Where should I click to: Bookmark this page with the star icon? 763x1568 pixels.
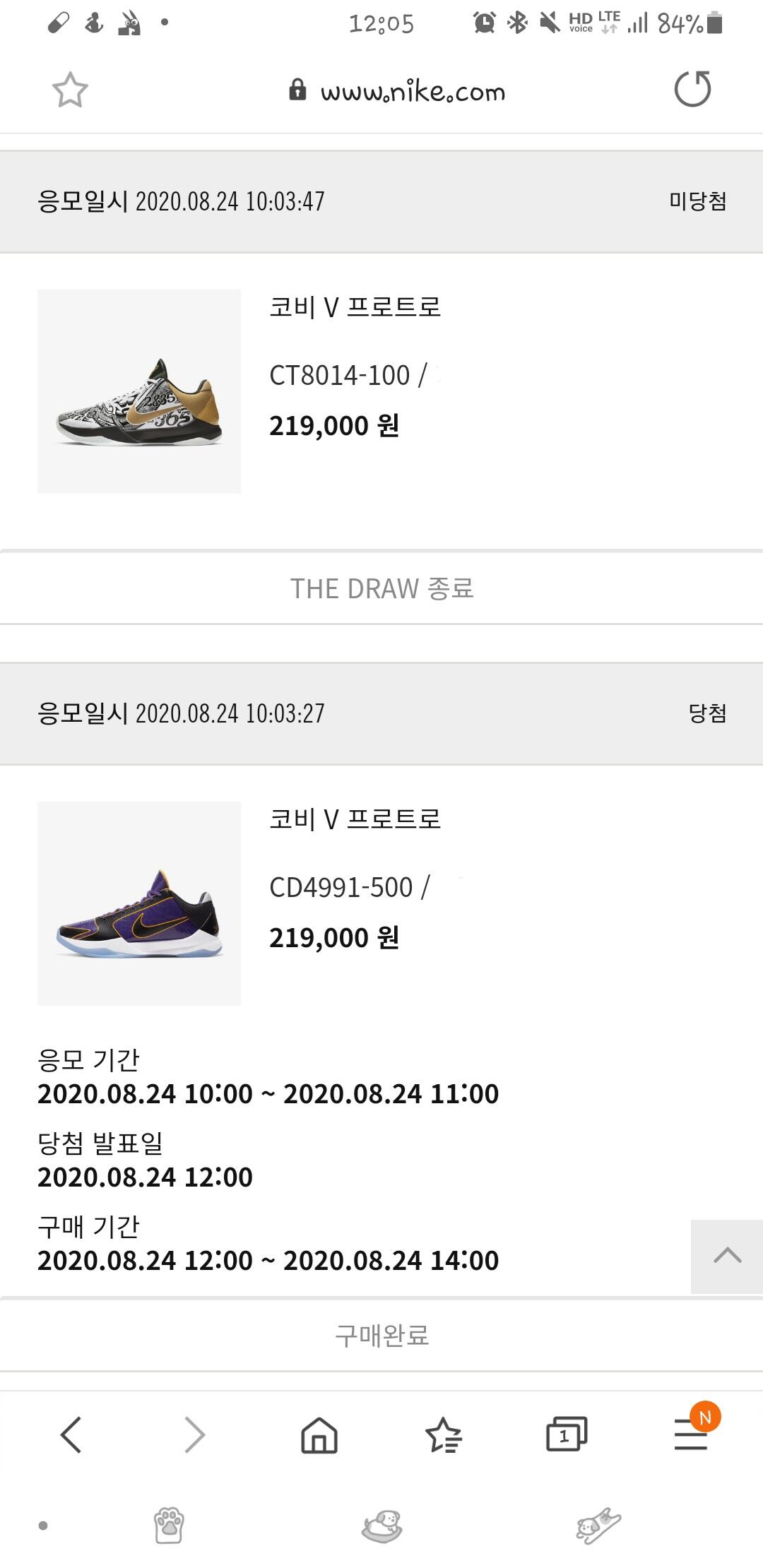point(70,90)
